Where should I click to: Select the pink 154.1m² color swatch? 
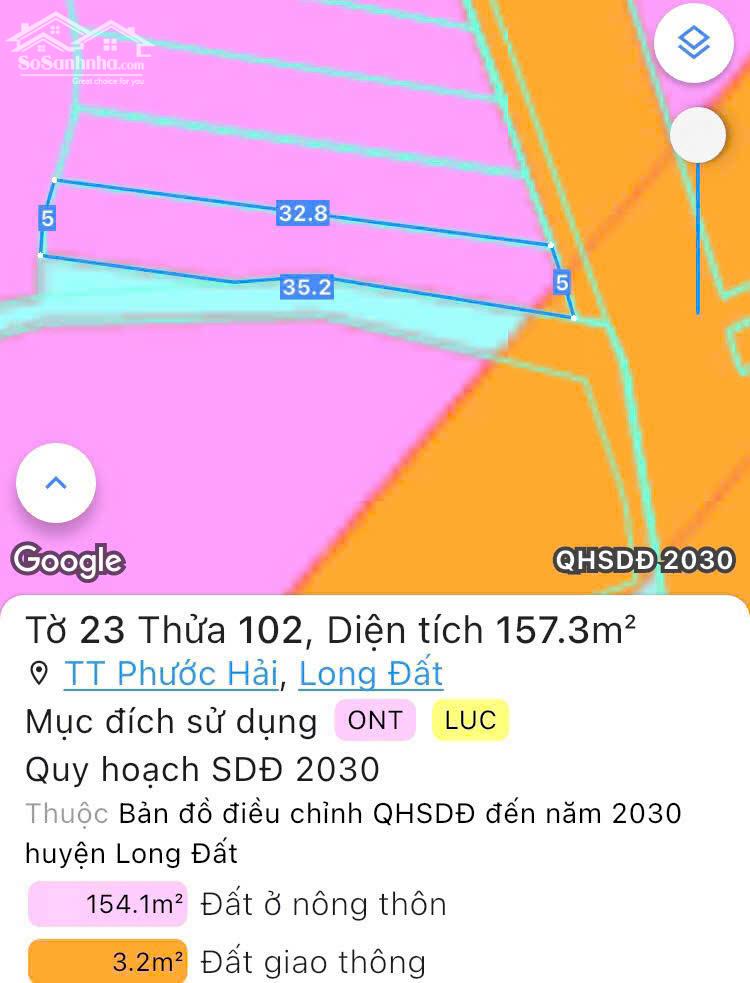[x=107, y=903]
